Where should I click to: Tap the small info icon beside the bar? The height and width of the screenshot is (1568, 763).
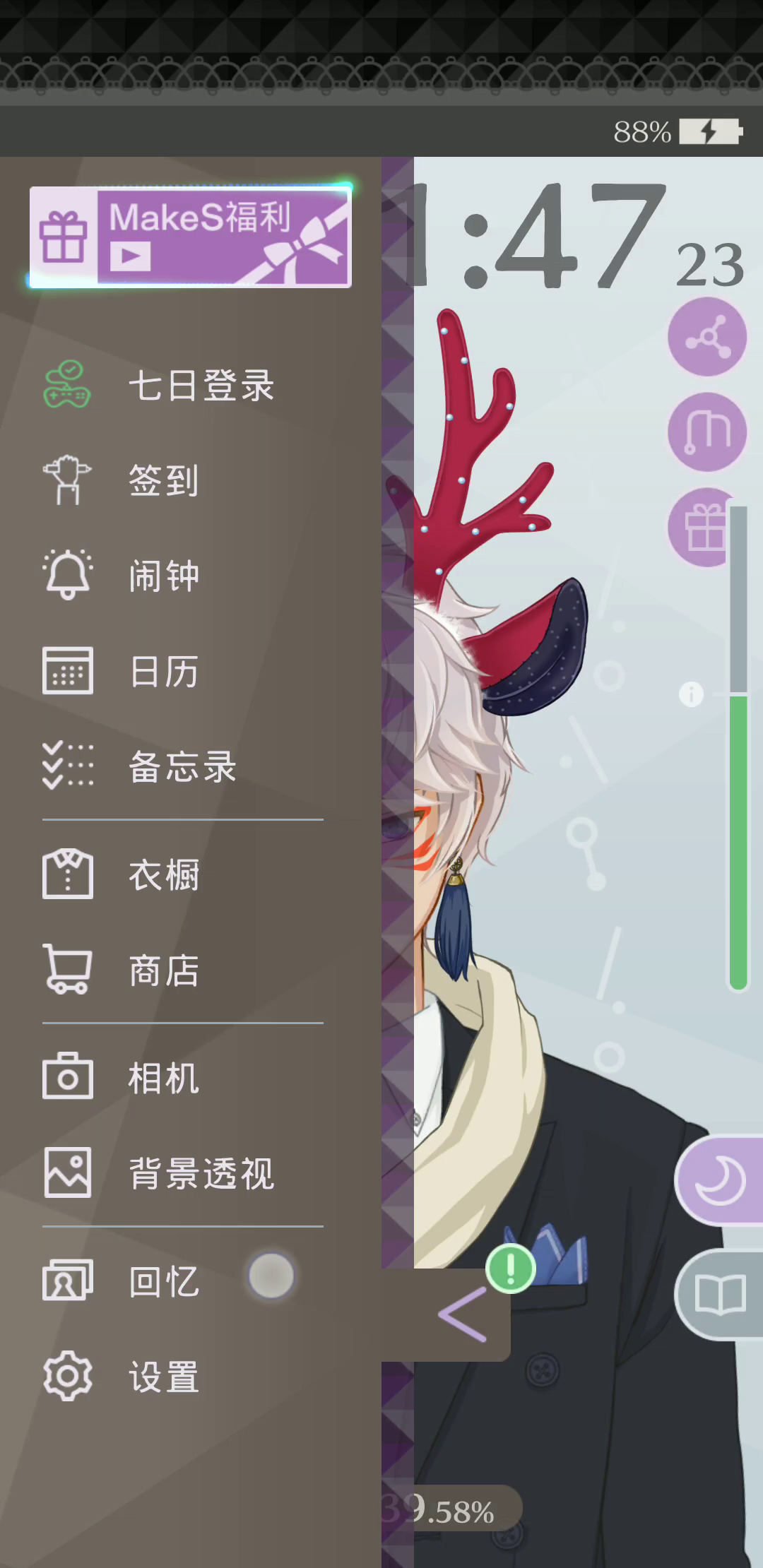pos(691,694)
